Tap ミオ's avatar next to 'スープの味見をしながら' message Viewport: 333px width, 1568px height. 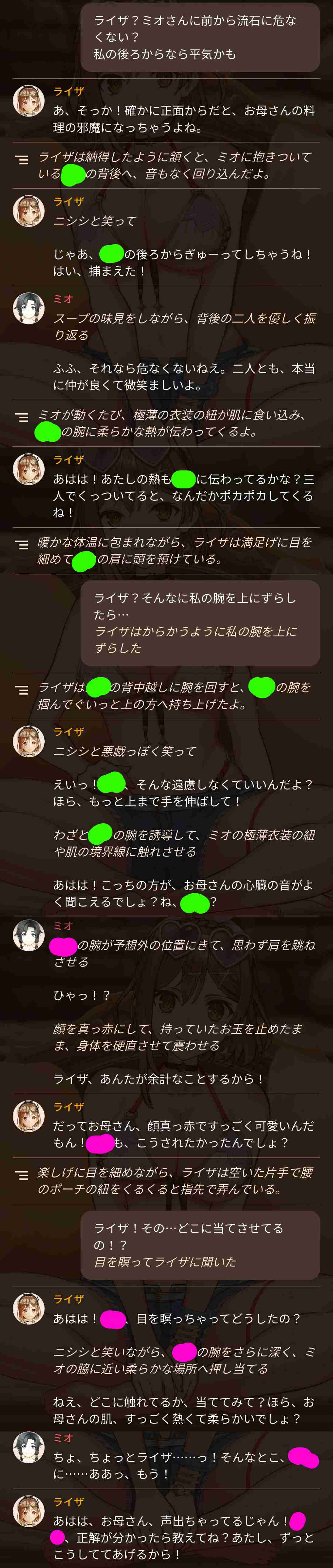[29, 308]
